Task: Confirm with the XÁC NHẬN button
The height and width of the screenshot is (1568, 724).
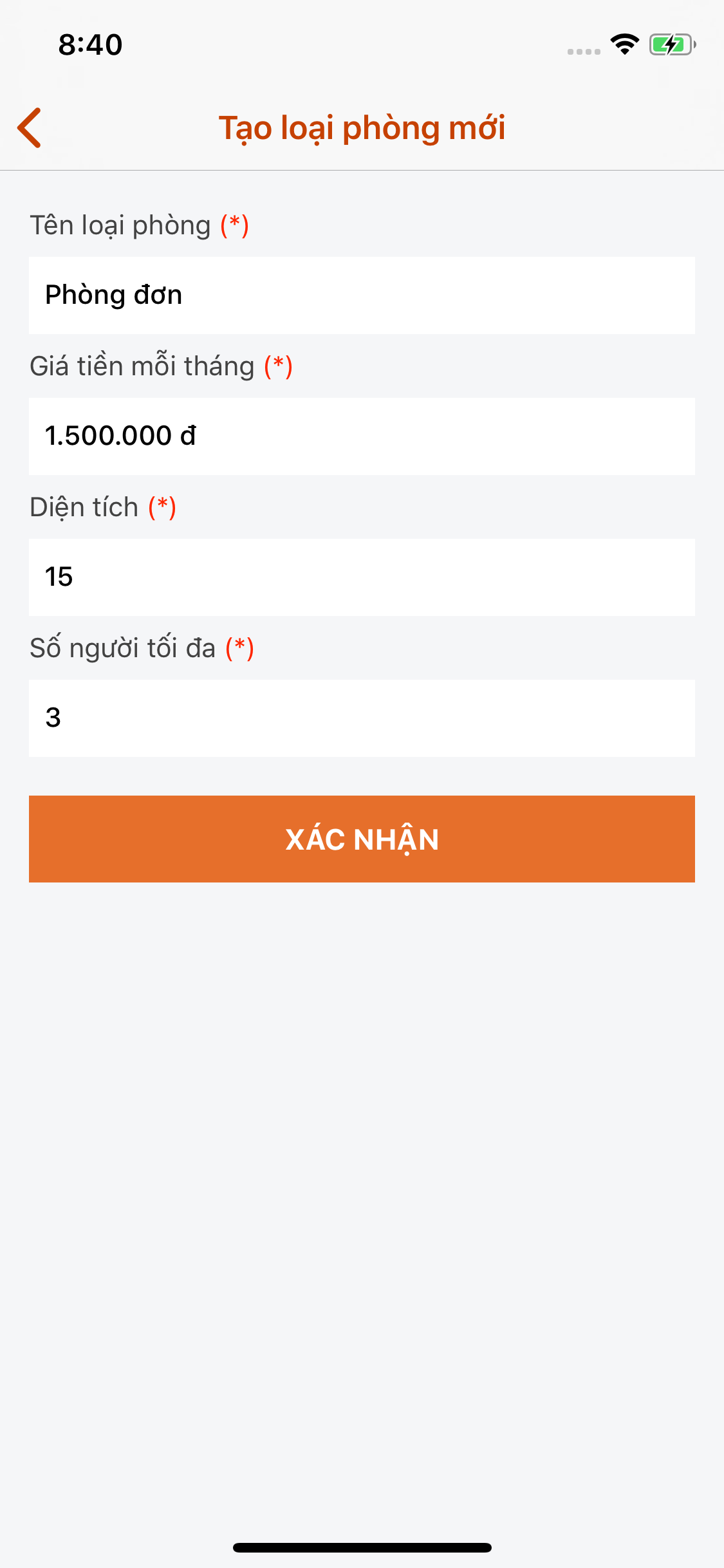Action: tap(362, 839)
